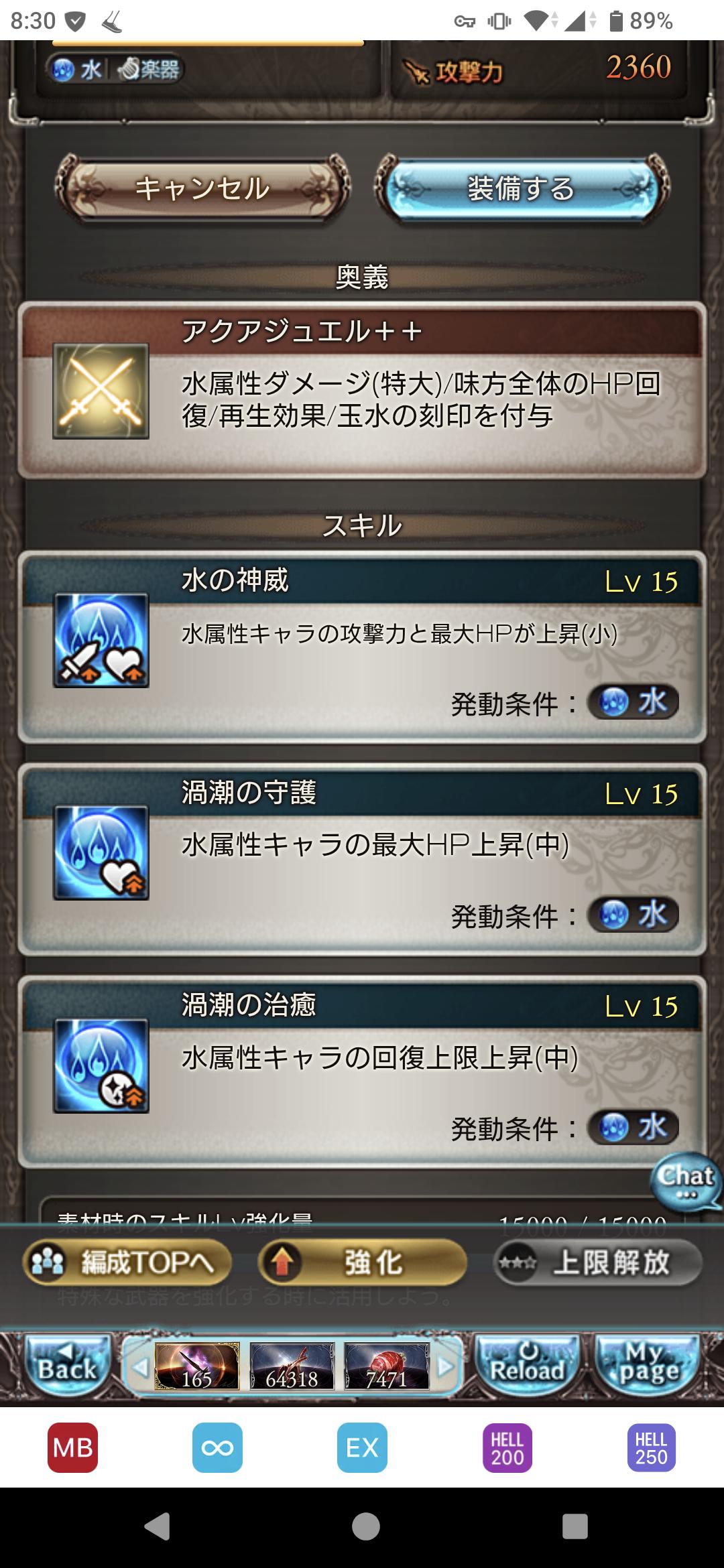Select the 7471 shortcut thumbnail
The height and width of the screenshot is (1568, 724).
click(387, 1367)
